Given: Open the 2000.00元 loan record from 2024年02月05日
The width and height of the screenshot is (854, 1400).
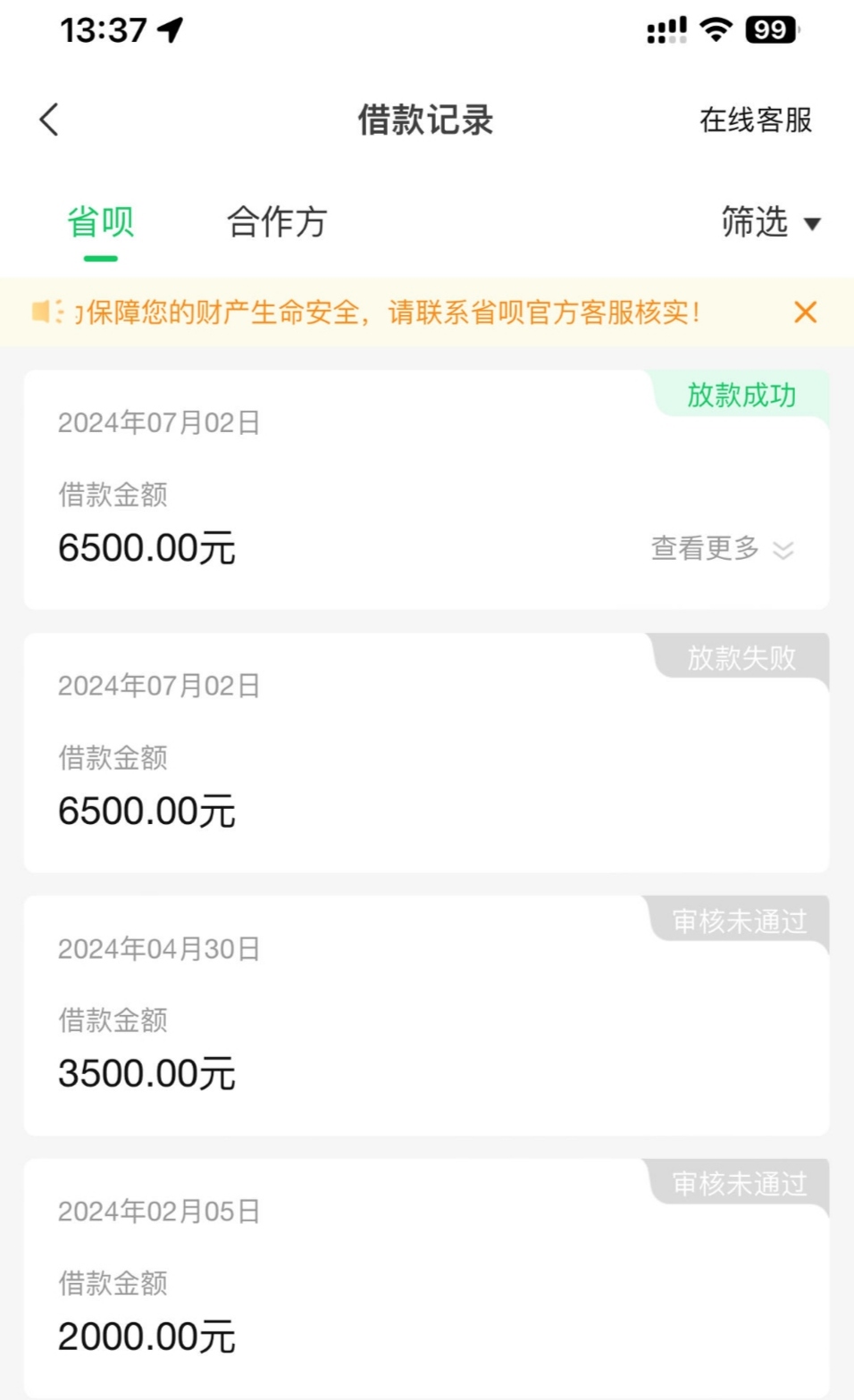Looking at the screenshot, I should tap(426, 1279).
